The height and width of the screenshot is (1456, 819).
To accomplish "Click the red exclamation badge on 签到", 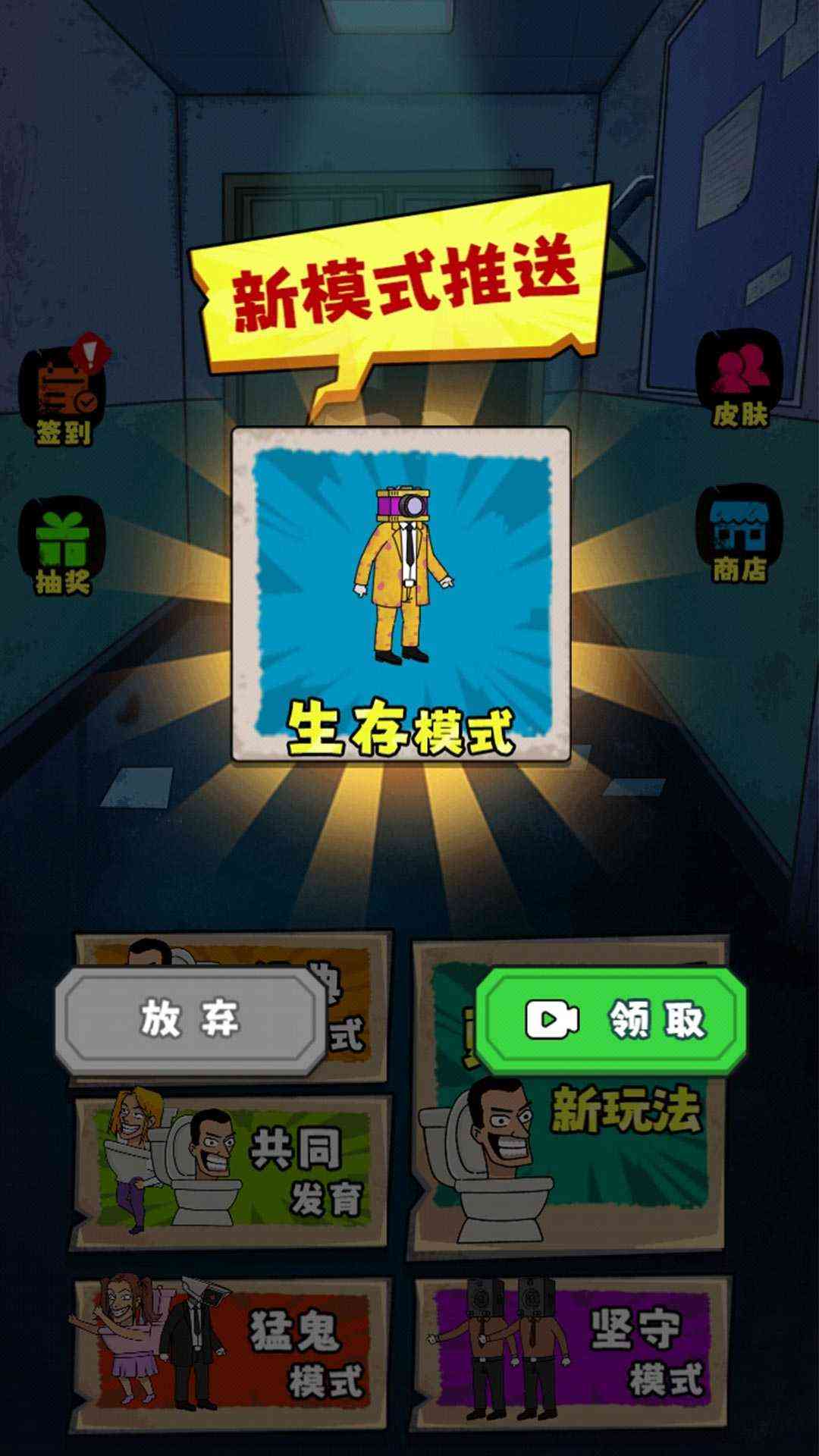I will tap(91, 353).
